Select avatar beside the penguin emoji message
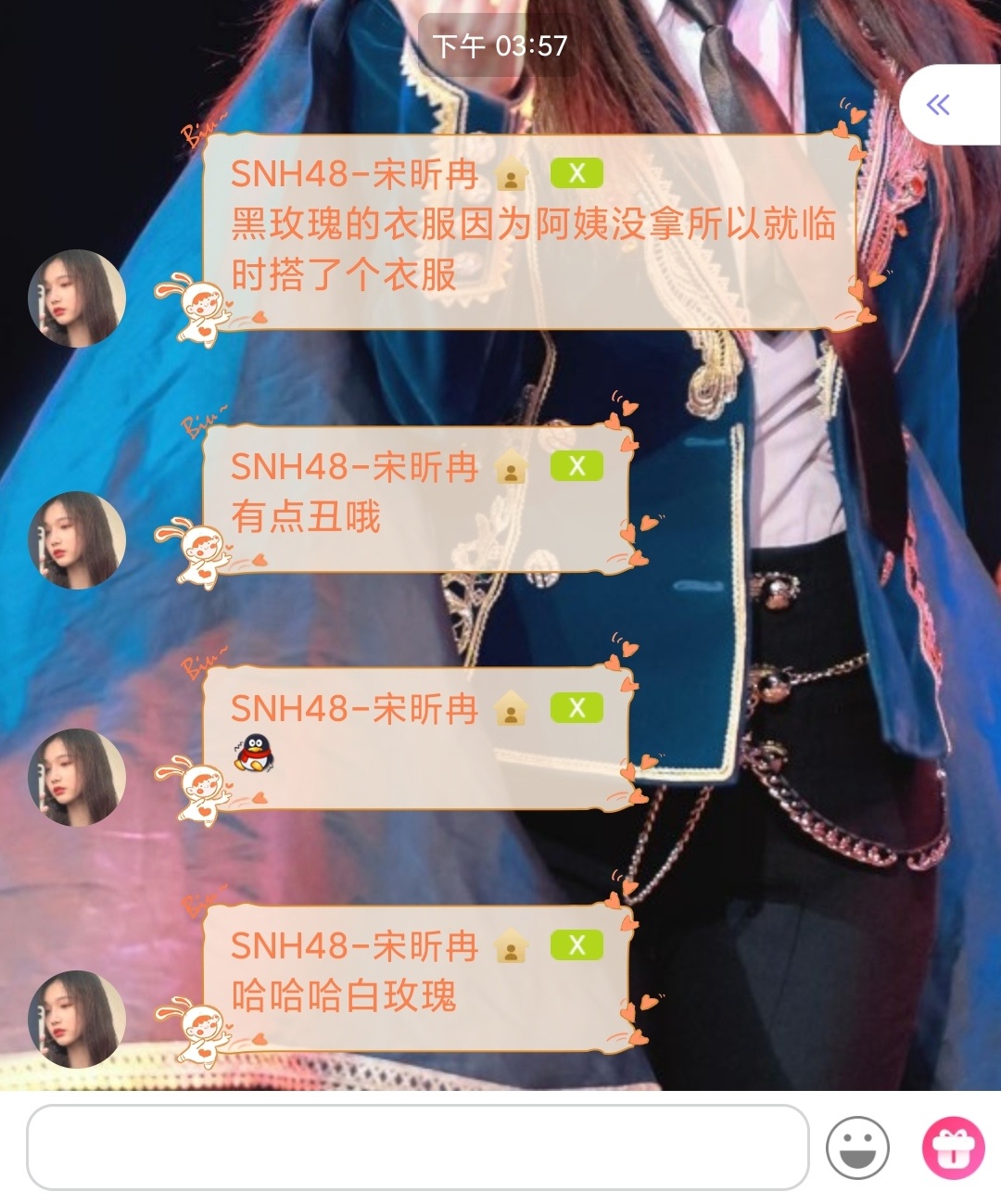This screenshot has height=1204, width=1001. click(77, 777)
